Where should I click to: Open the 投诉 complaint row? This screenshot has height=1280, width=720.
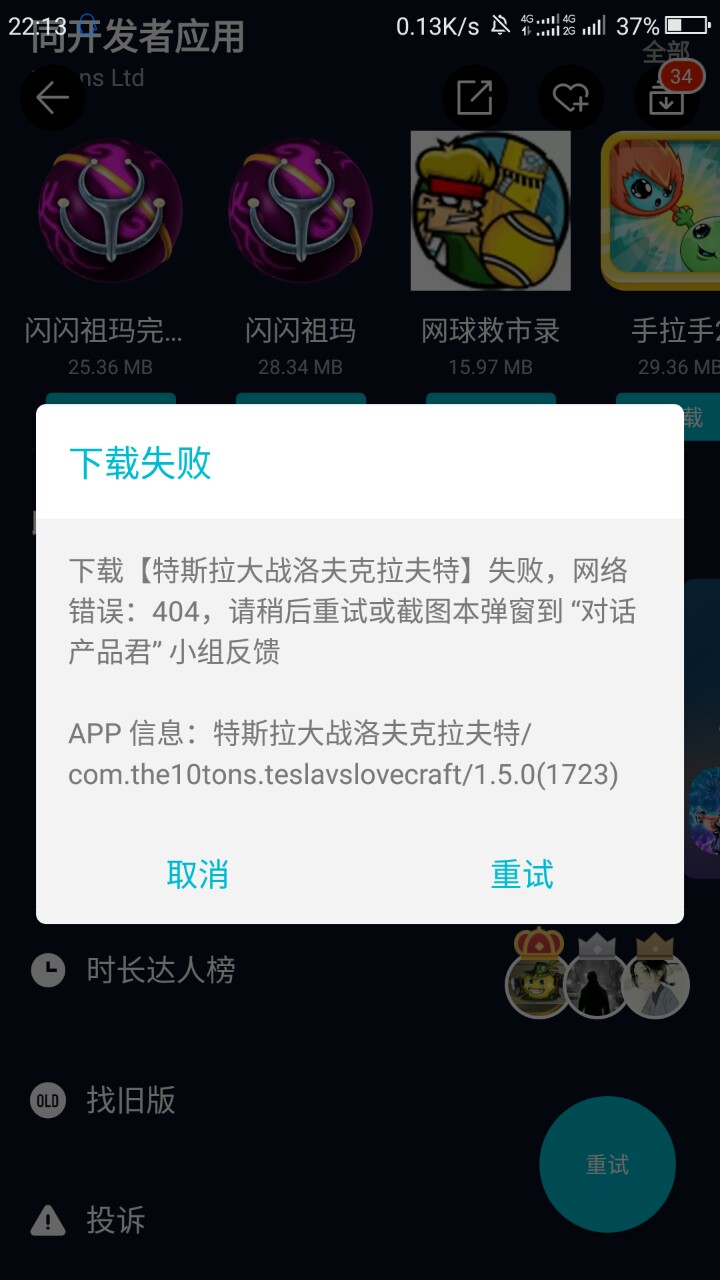pos(115,1220)
